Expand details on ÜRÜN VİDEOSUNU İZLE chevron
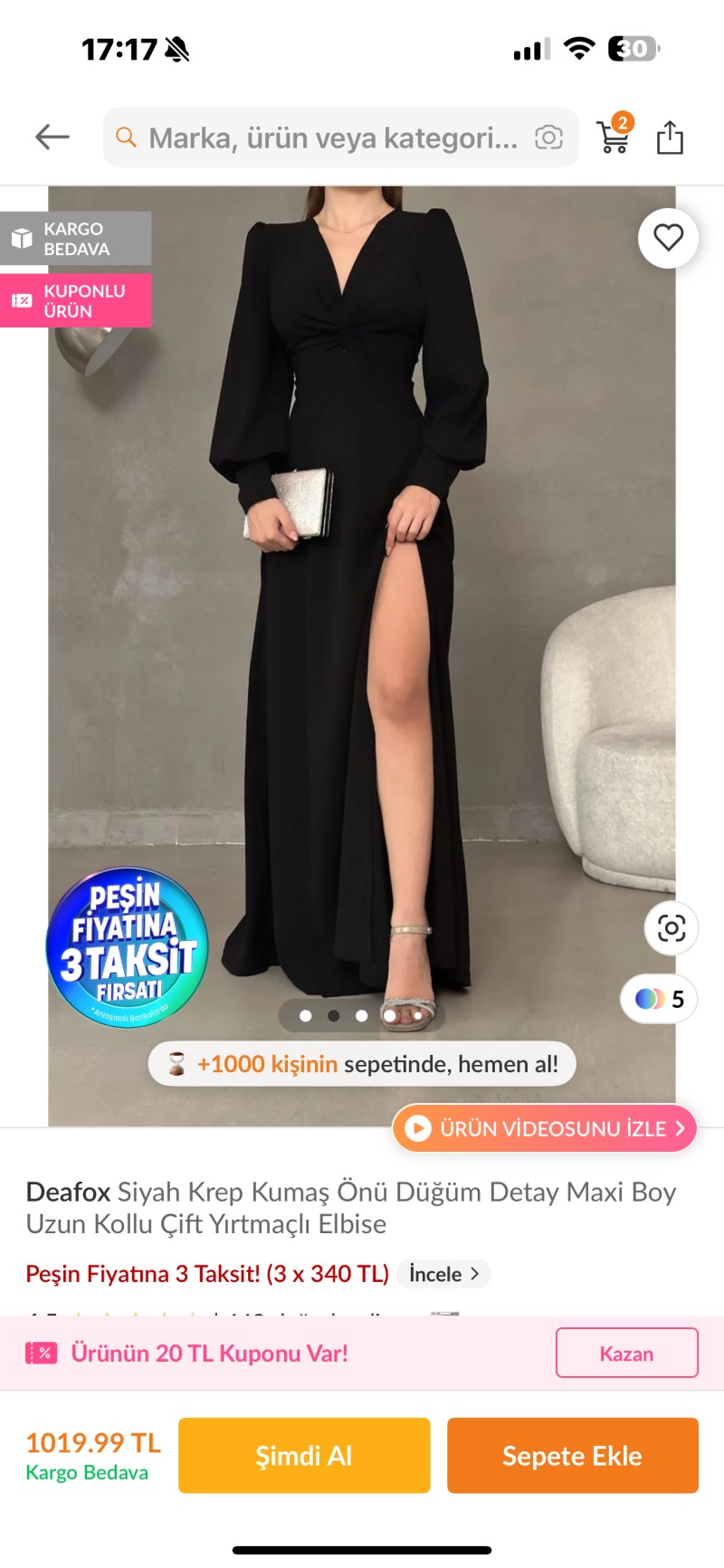This screenshot has width=724, height=1568. coord(680,1128)
